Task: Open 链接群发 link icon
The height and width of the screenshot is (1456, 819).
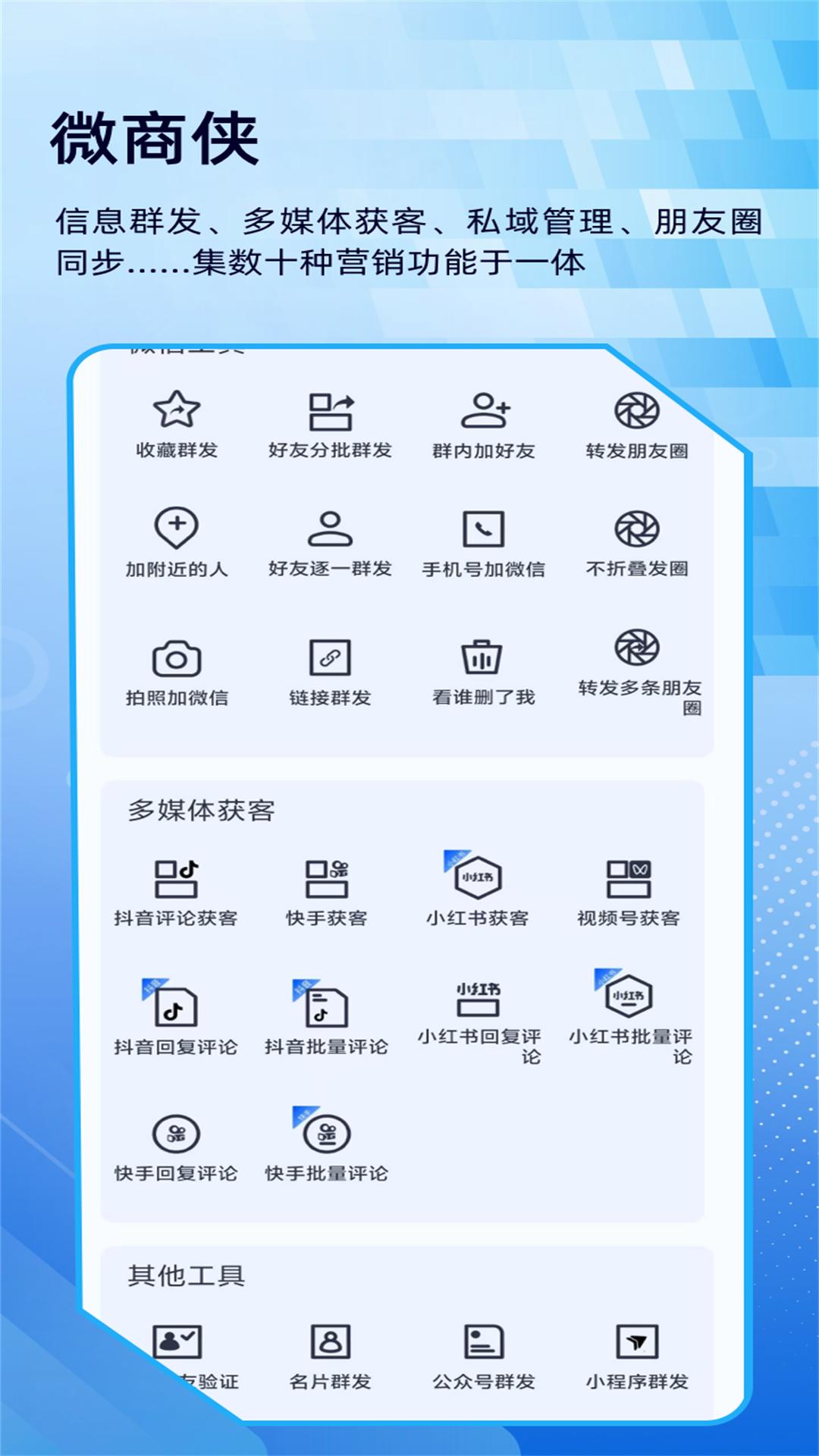Action: tap(329, 658)
